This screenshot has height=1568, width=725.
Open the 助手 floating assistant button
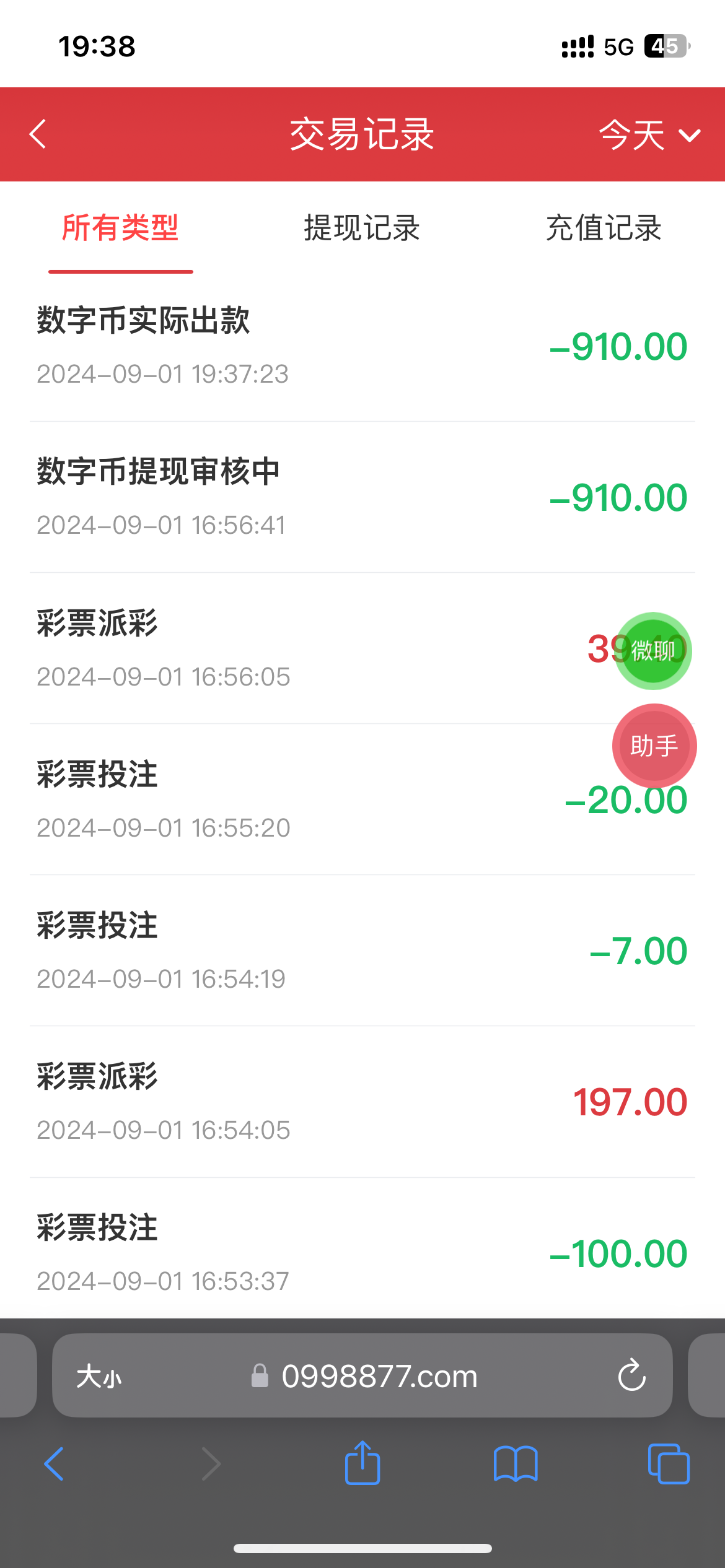point(654,746)
